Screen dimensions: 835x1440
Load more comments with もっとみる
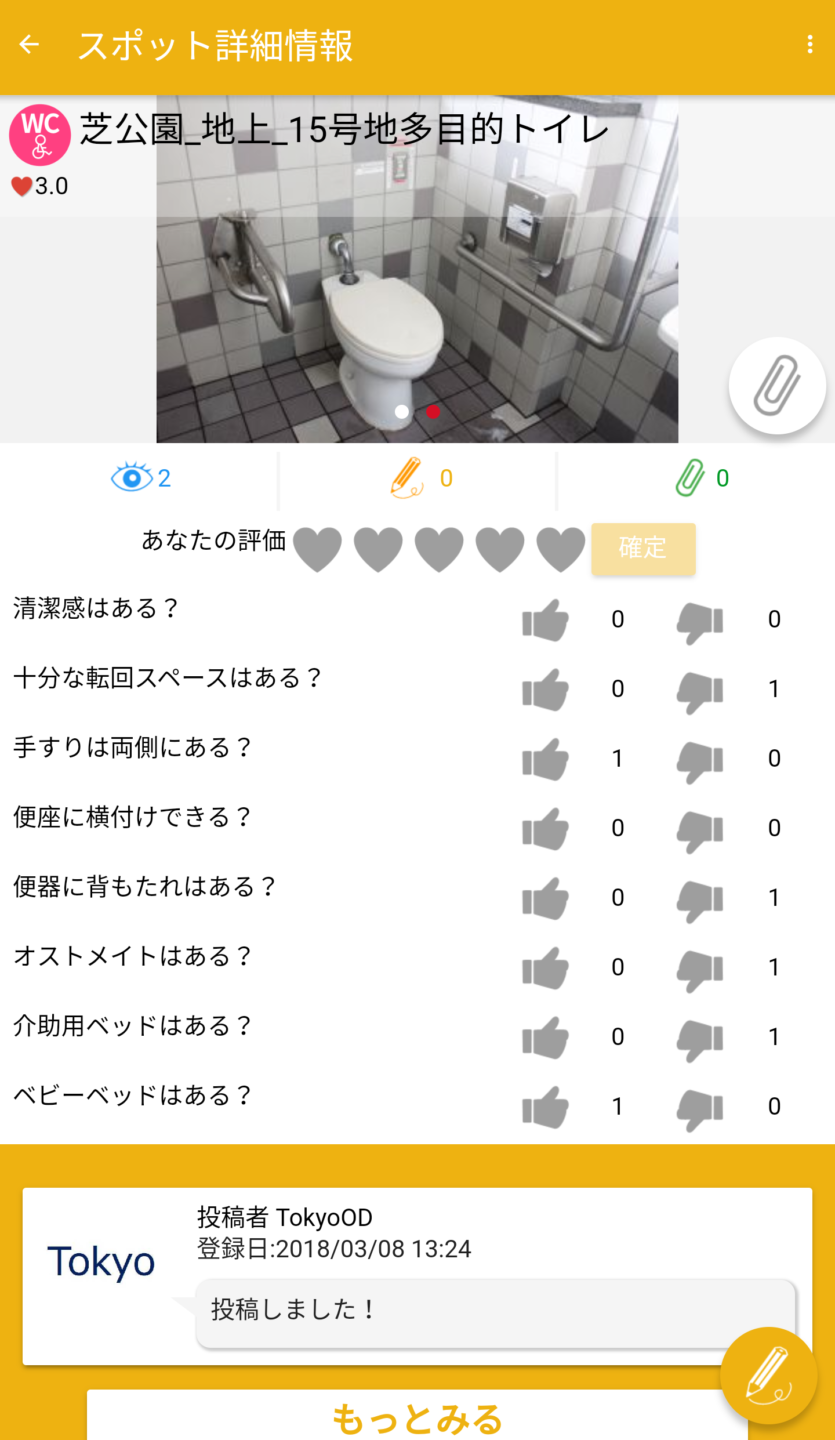pos(416,1417)
